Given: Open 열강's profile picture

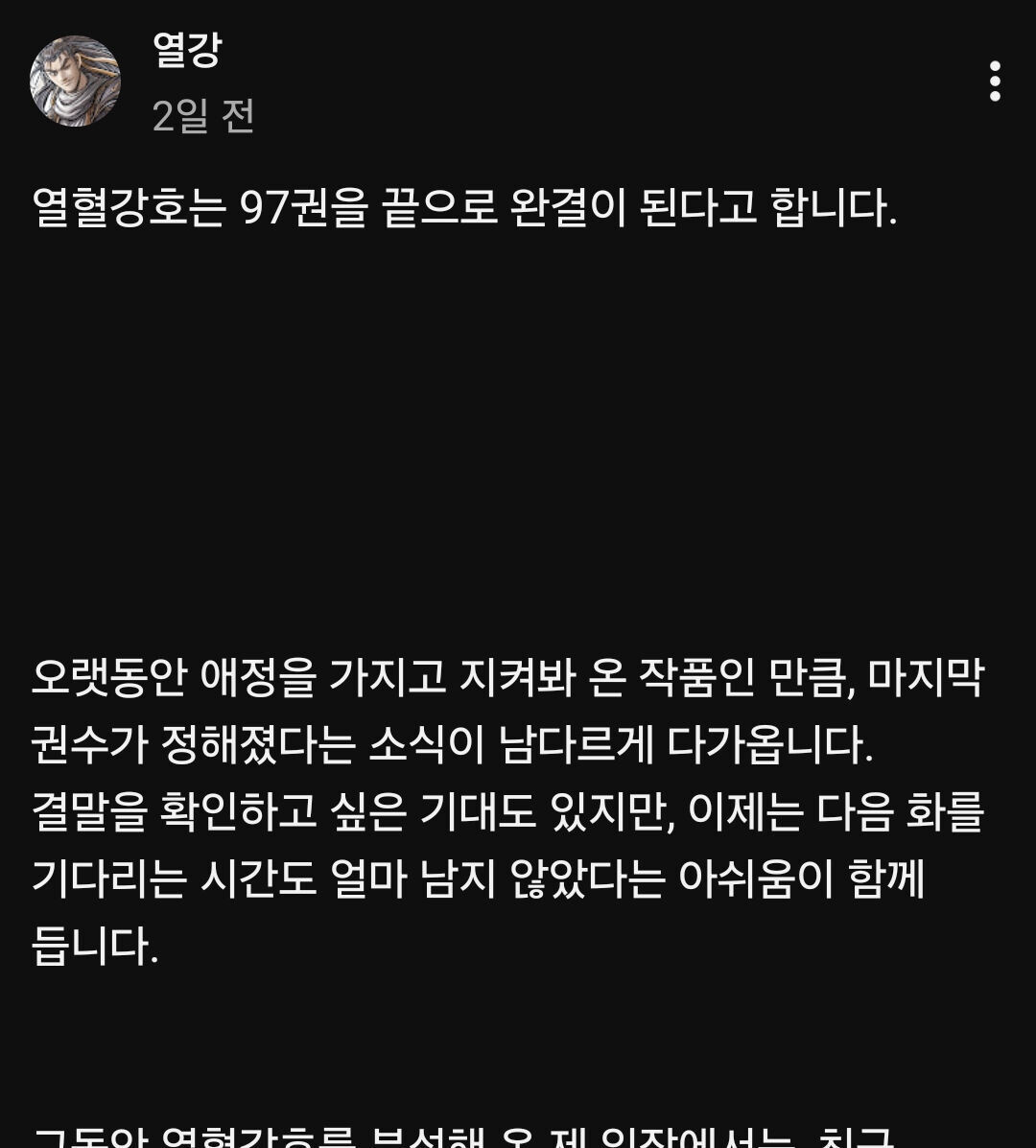Looking at the screenshot, I should point(75,82).
